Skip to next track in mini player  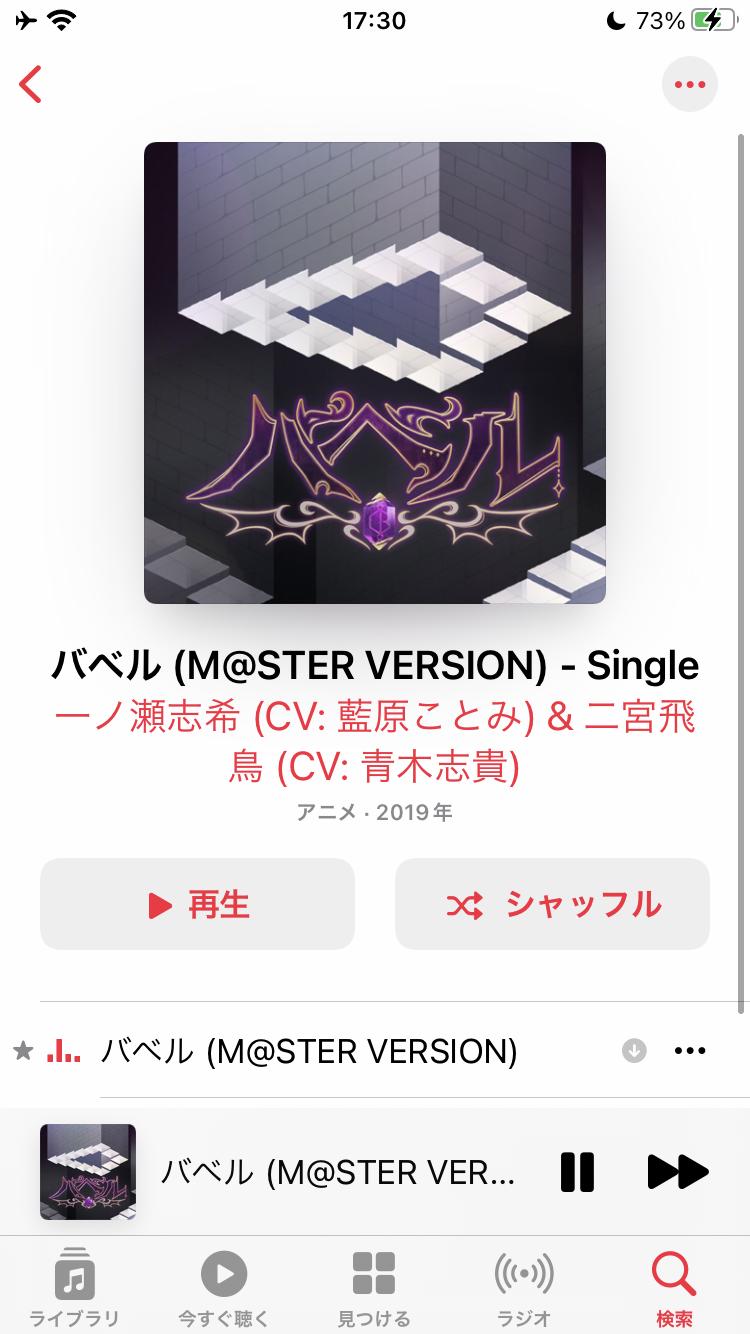677,1172
